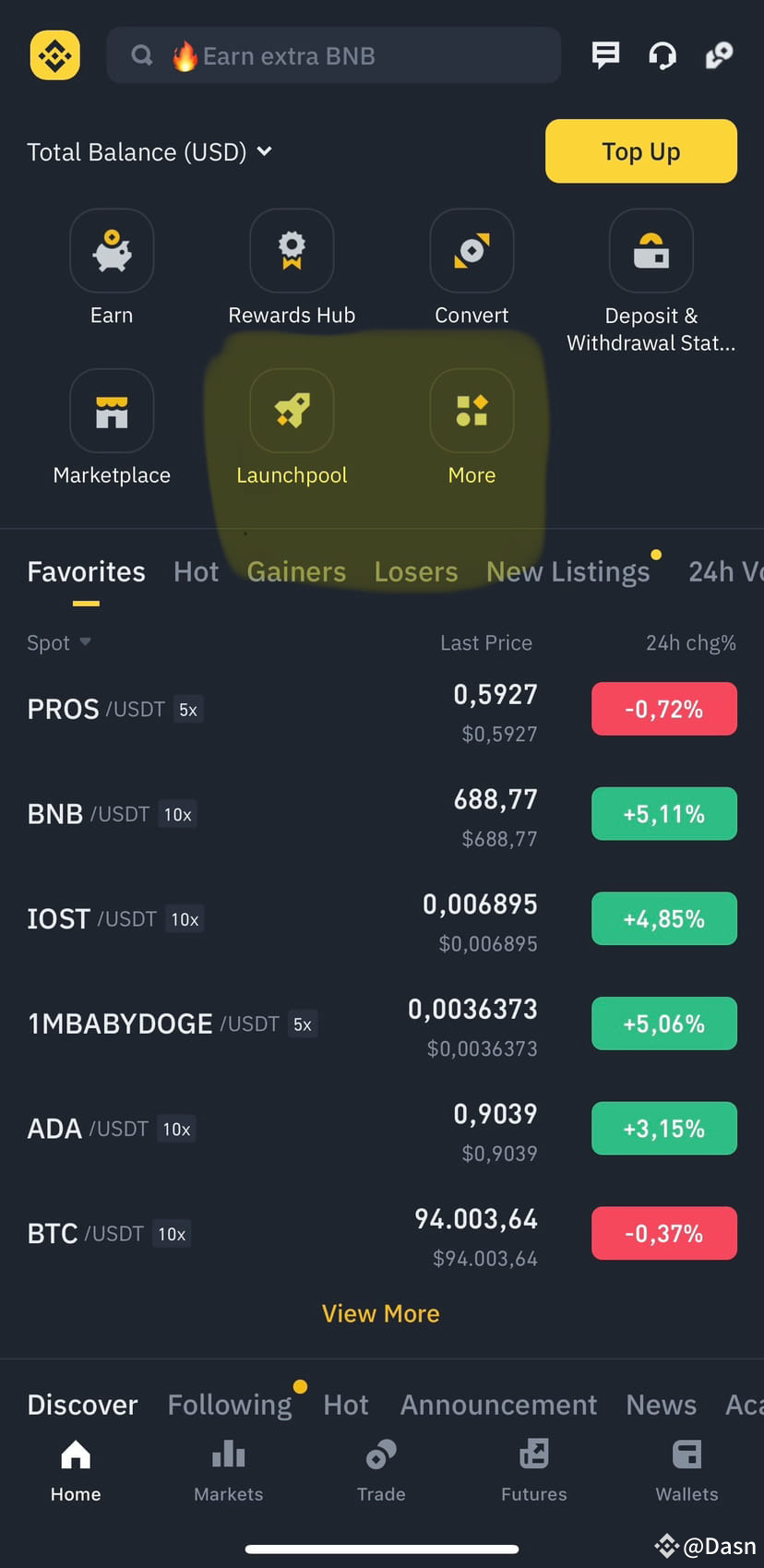Image resolution: width=764 pixels, height=1568 pixels.
Task: Open the Spot market dropdown
Action: [58, 642]
